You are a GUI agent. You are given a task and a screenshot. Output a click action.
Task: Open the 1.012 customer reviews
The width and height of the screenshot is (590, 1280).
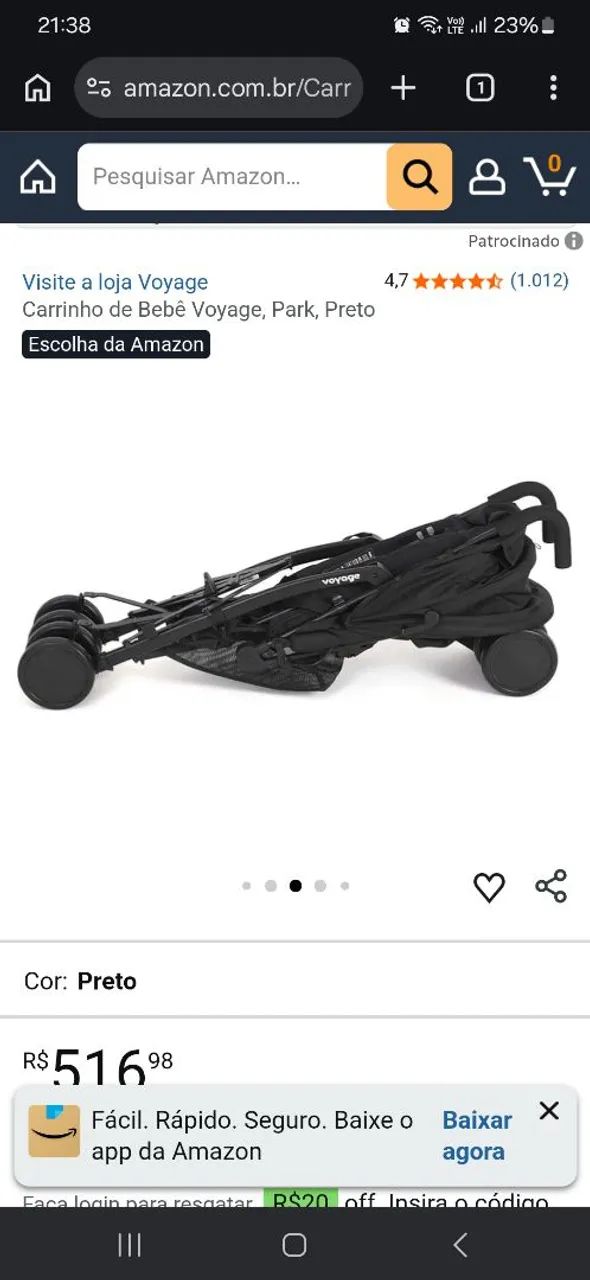tap(539, 281)
